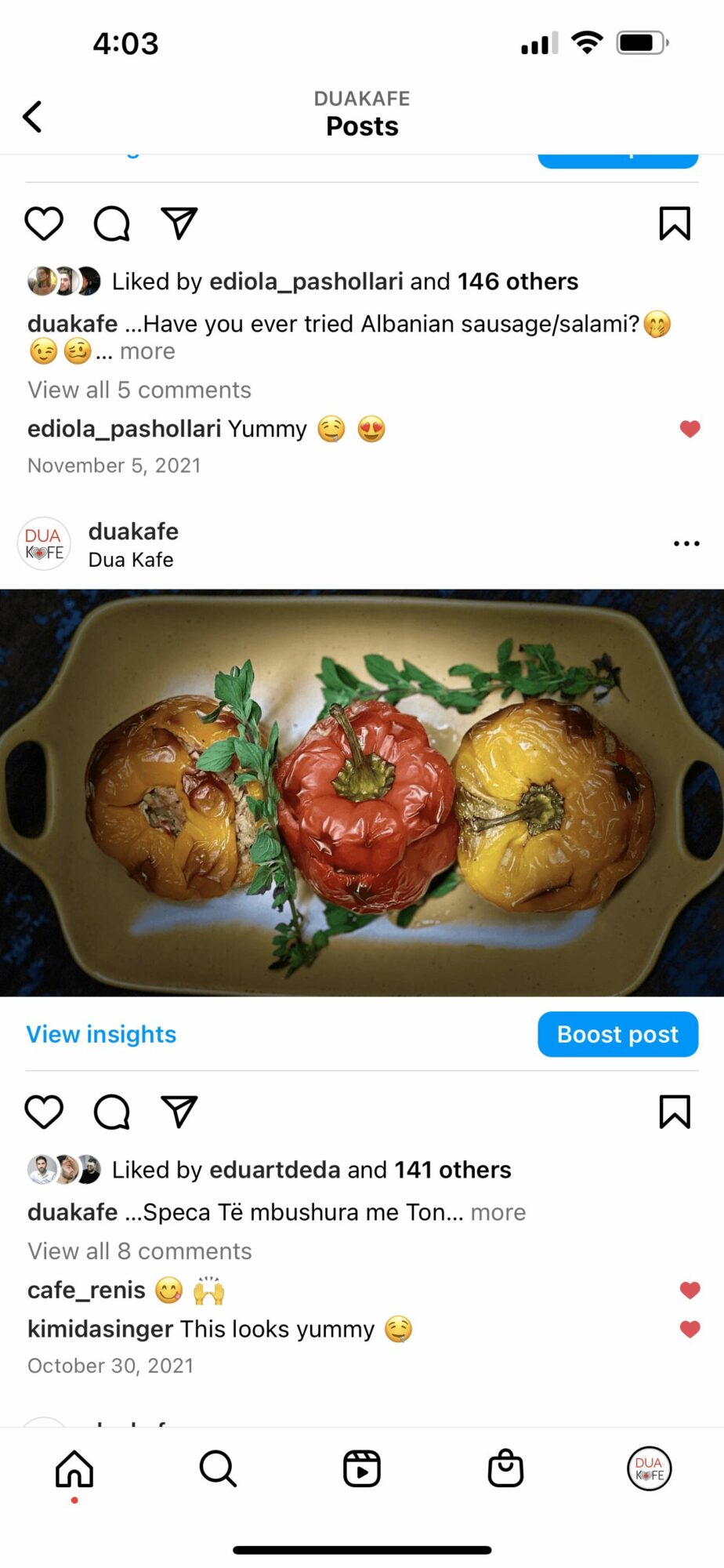Go to the Reels tab
Image resolution: width=724 pixels, height=1568 pixels.
362,1468
